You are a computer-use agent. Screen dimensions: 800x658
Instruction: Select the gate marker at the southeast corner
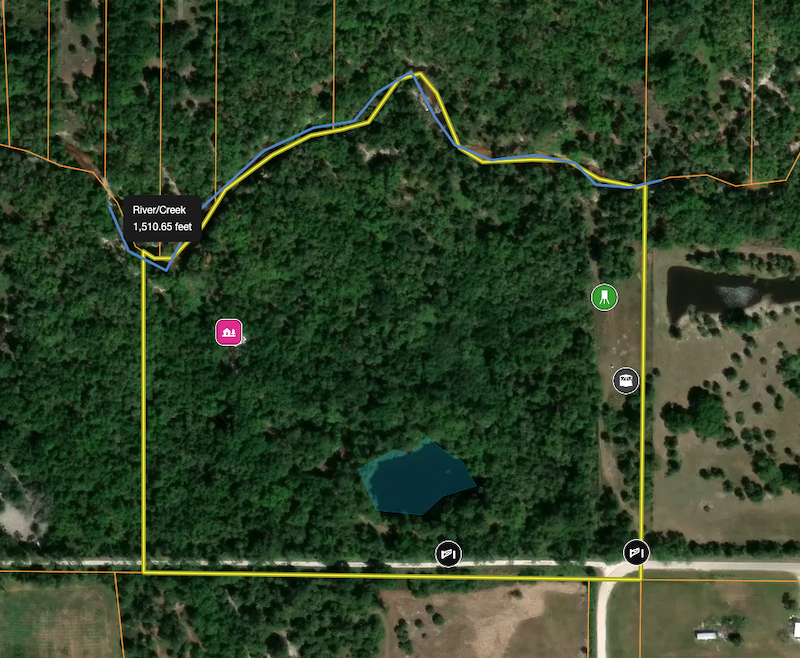coord(637,551)
